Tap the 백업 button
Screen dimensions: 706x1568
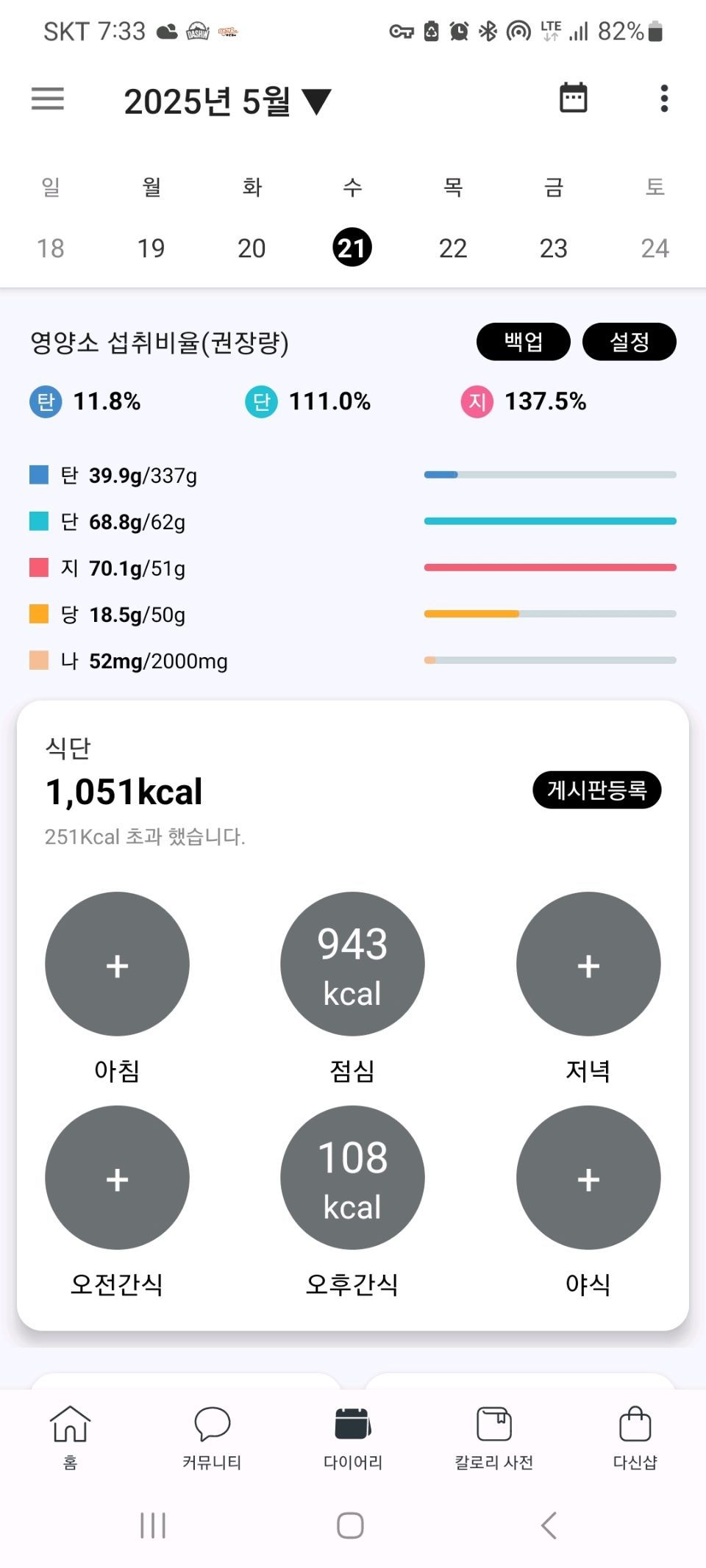click(524, 342)
